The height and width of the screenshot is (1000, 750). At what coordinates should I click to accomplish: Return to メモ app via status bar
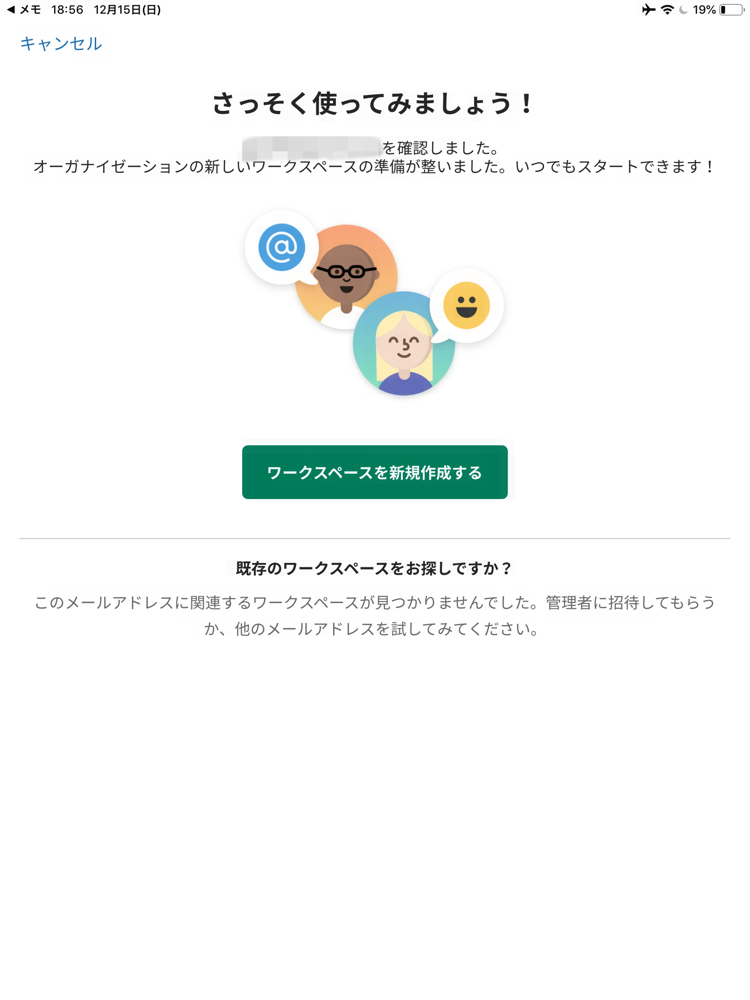[23, 10]
